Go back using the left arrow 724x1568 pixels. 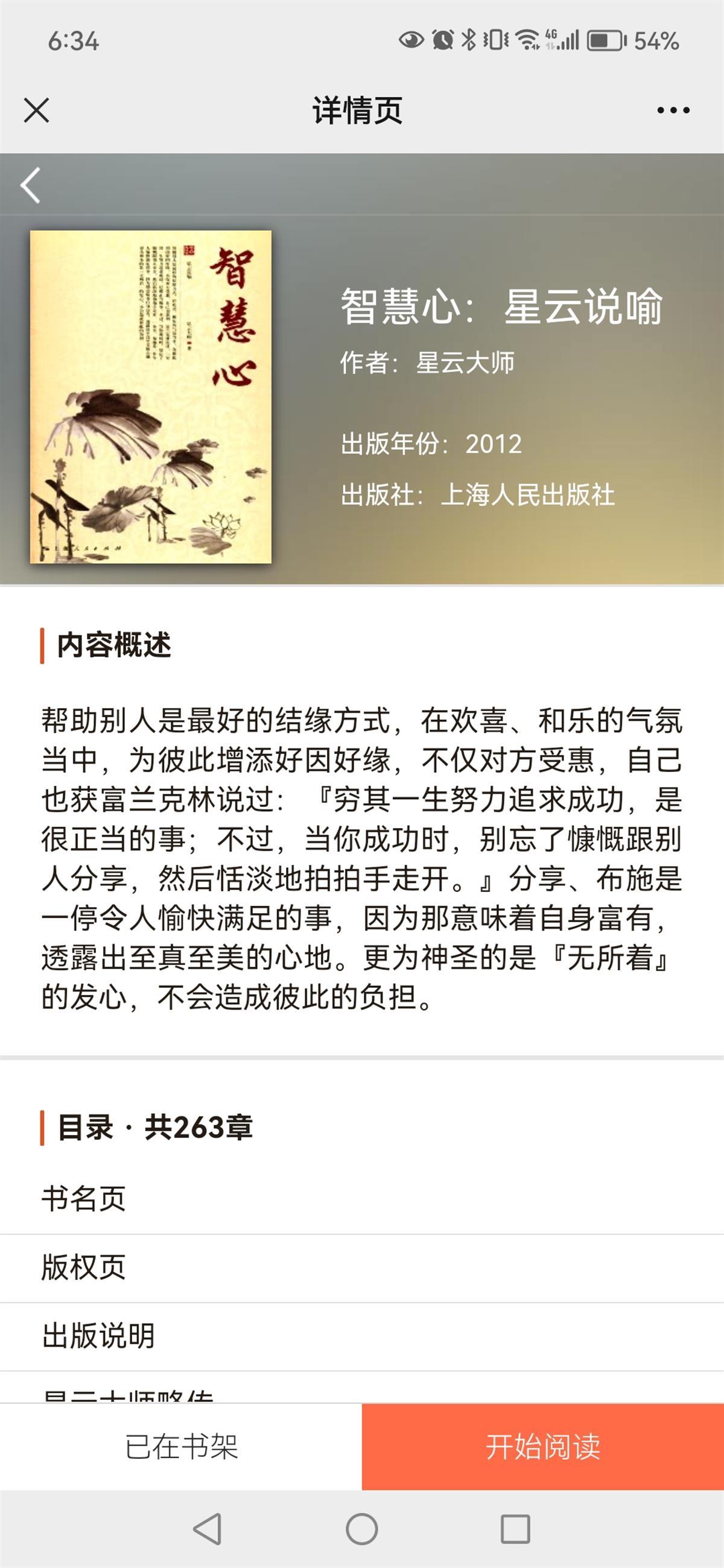30,185
